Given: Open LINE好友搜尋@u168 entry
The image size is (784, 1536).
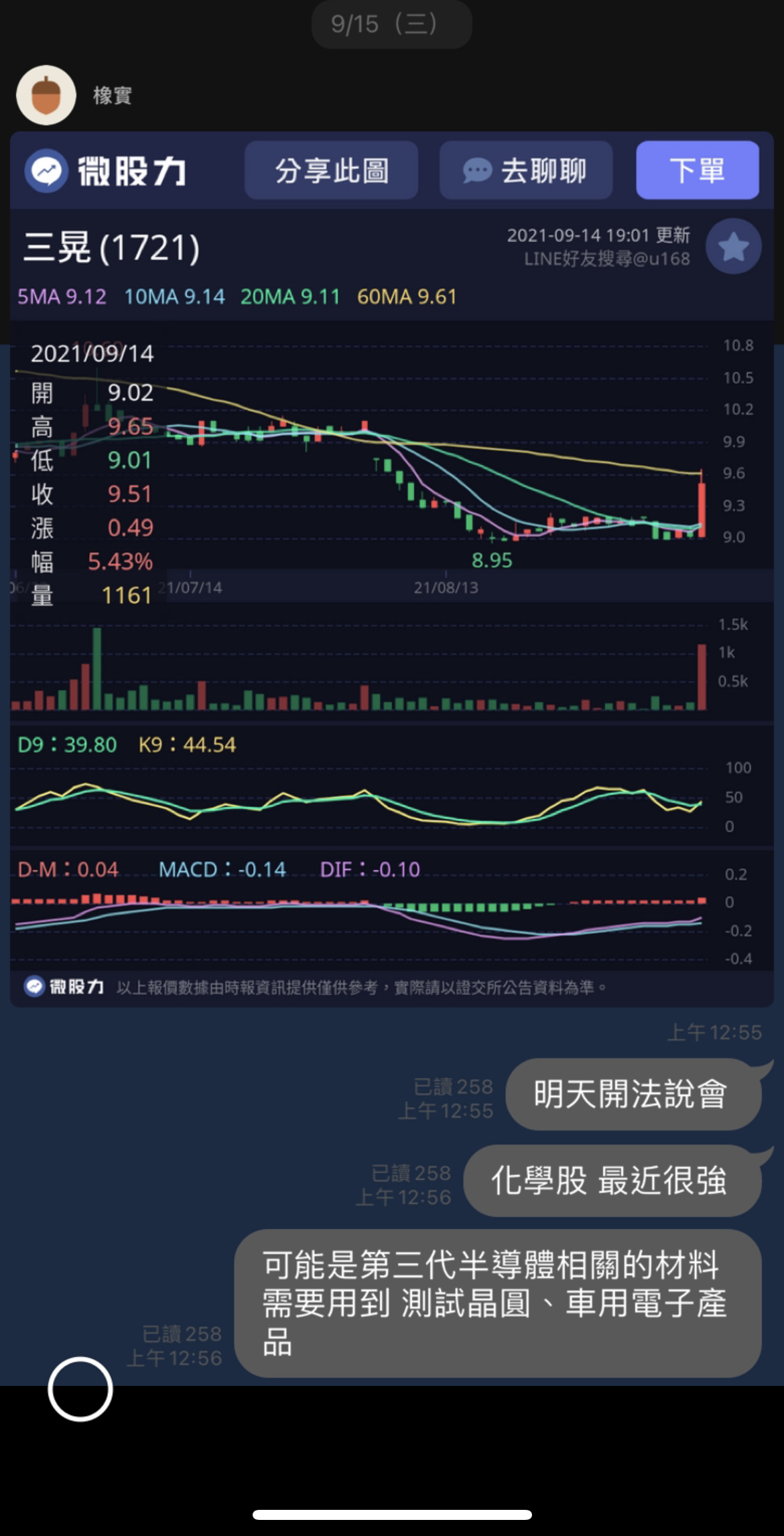Looking at the screenshot, I should click(606, 259).
